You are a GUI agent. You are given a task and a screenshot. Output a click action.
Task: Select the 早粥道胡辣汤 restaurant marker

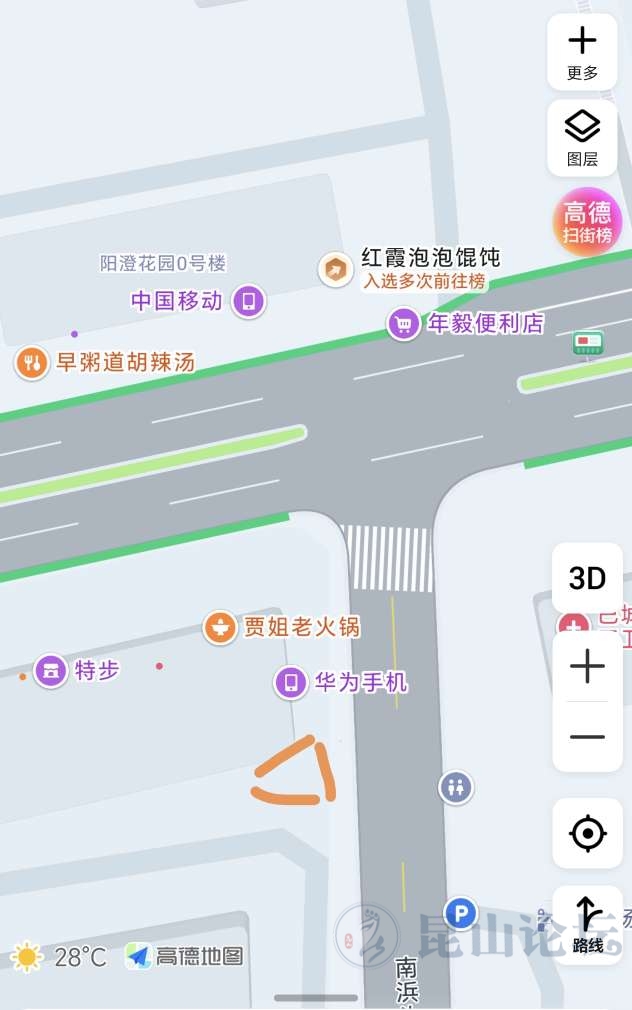31,362
